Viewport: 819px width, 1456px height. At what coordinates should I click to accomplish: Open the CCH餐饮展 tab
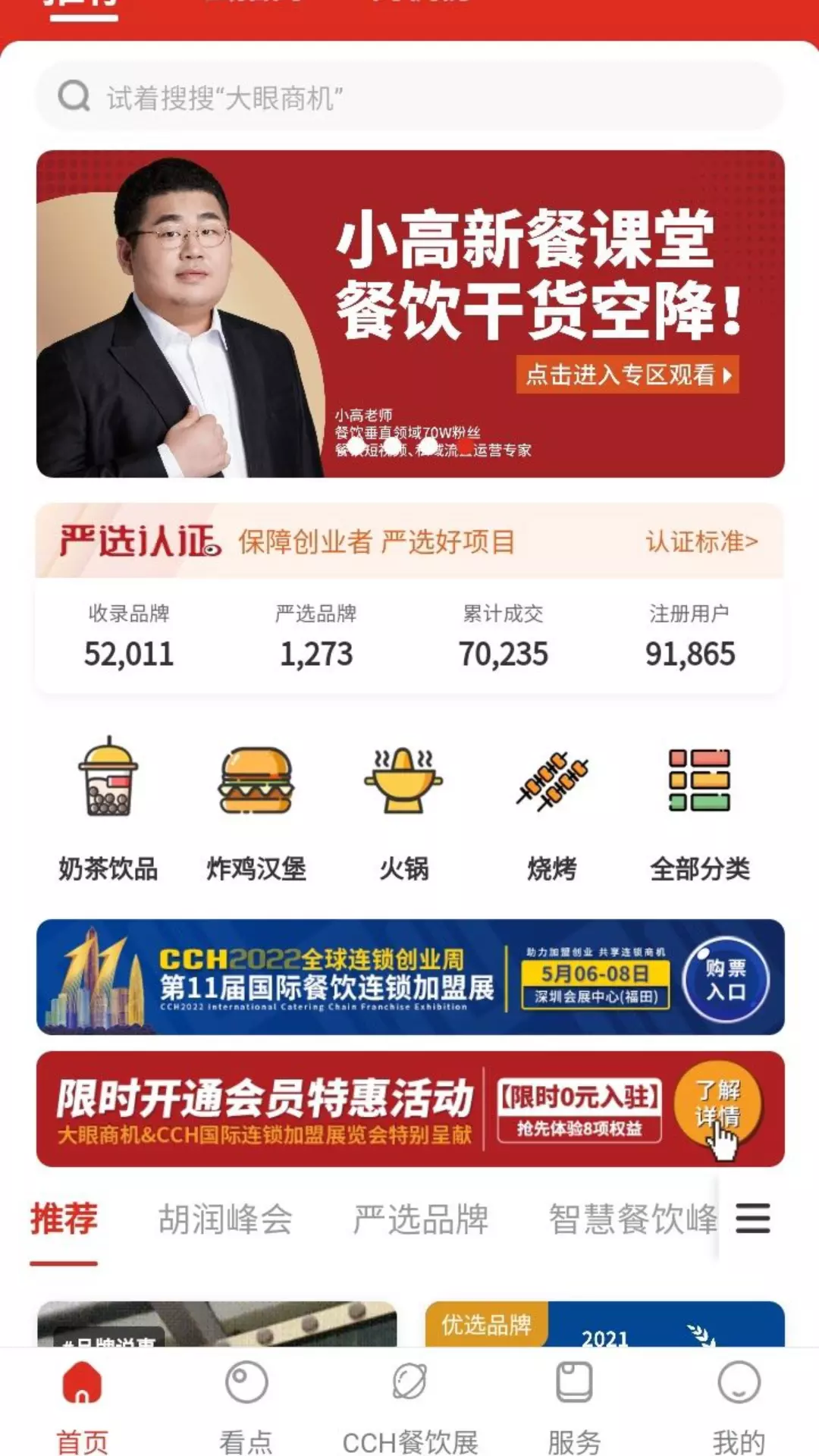(410, 1404)
